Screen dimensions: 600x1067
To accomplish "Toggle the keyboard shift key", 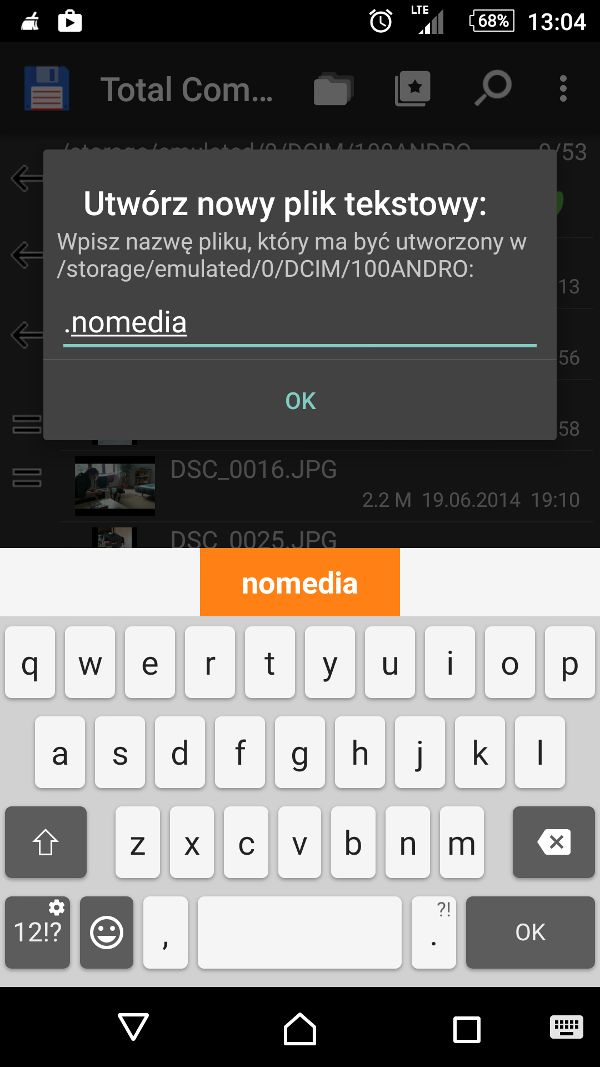I will 45,843.
